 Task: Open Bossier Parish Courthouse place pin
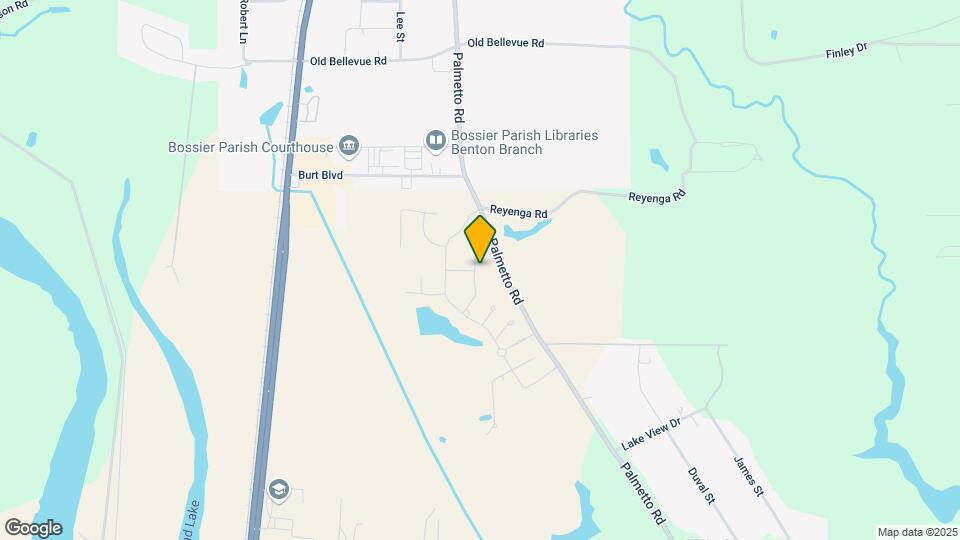click(348, 147)
